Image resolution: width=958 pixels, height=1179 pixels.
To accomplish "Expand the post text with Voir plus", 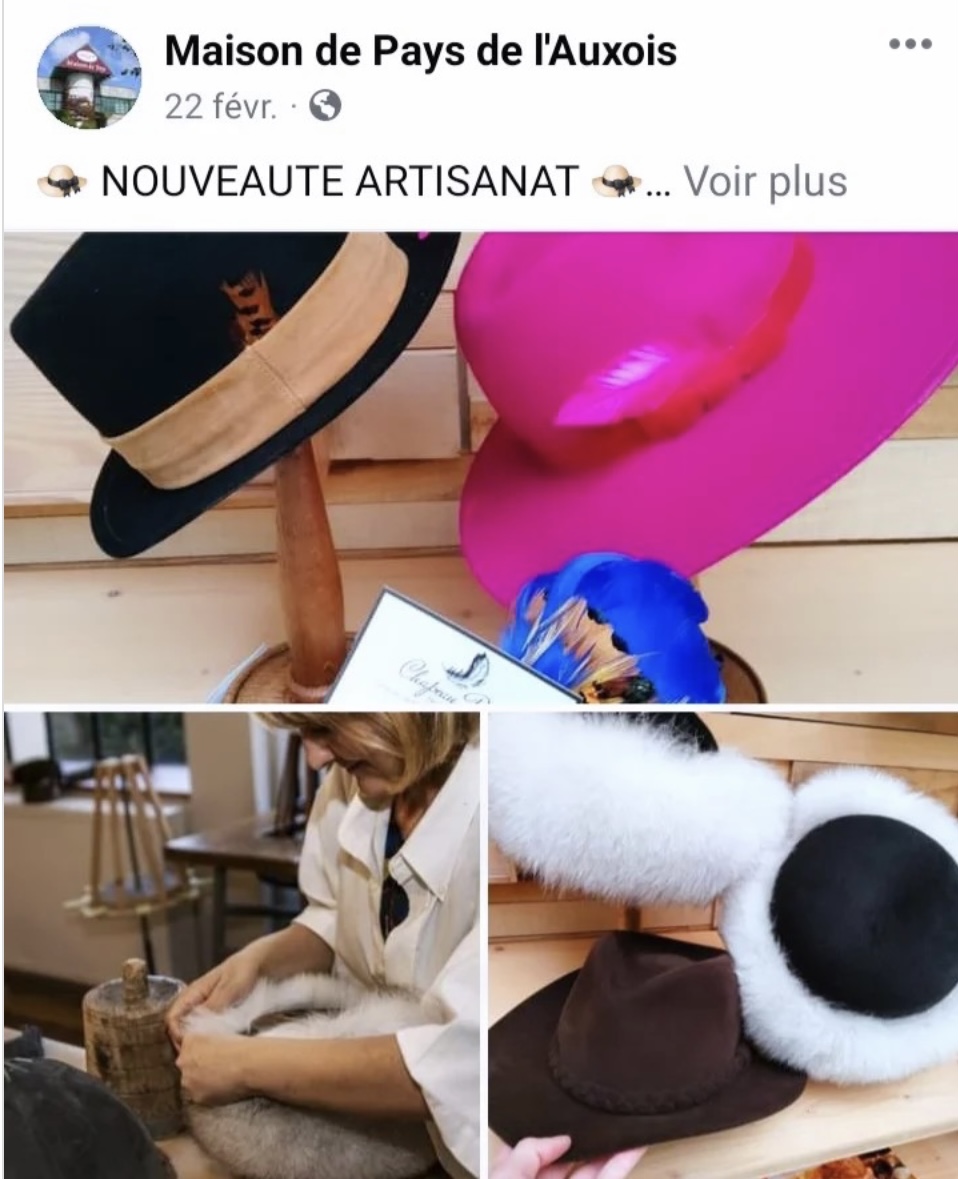I will point(765,182).
